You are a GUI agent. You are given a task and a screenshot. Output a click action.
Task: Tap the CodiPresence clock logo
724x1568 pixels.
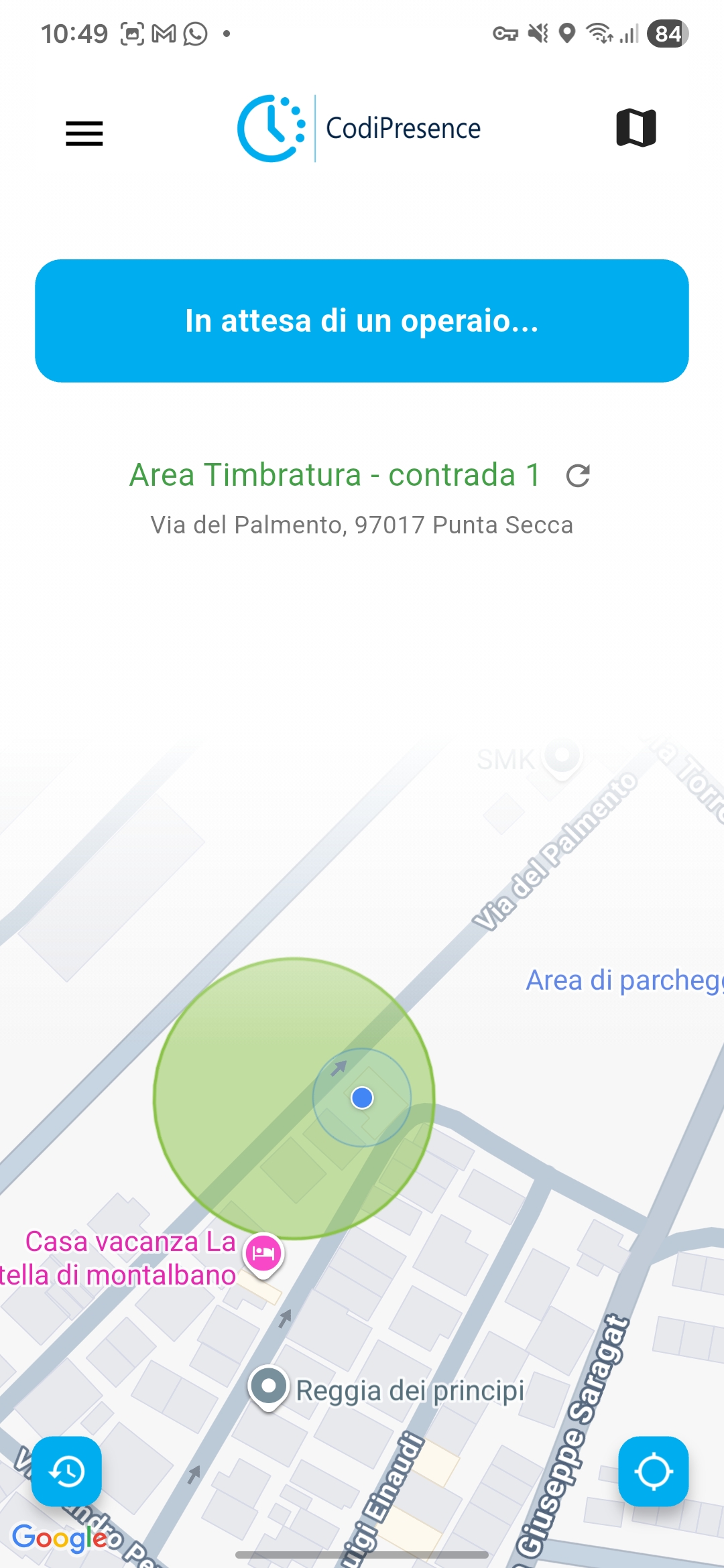coord(270,129)
